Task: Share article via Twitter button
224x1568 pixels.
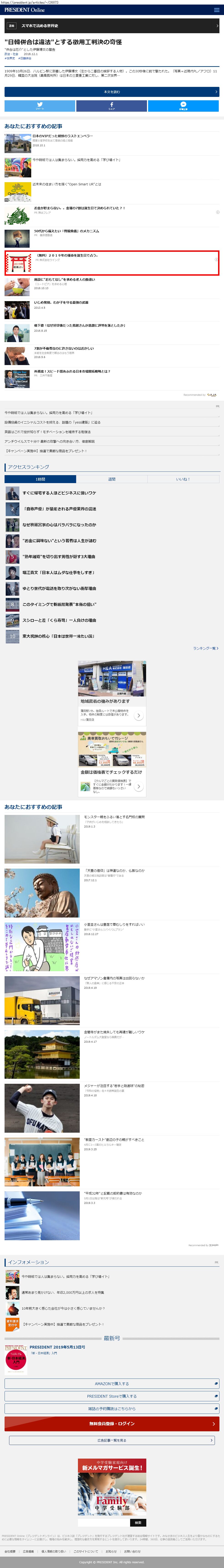Action: coord(40,106)
